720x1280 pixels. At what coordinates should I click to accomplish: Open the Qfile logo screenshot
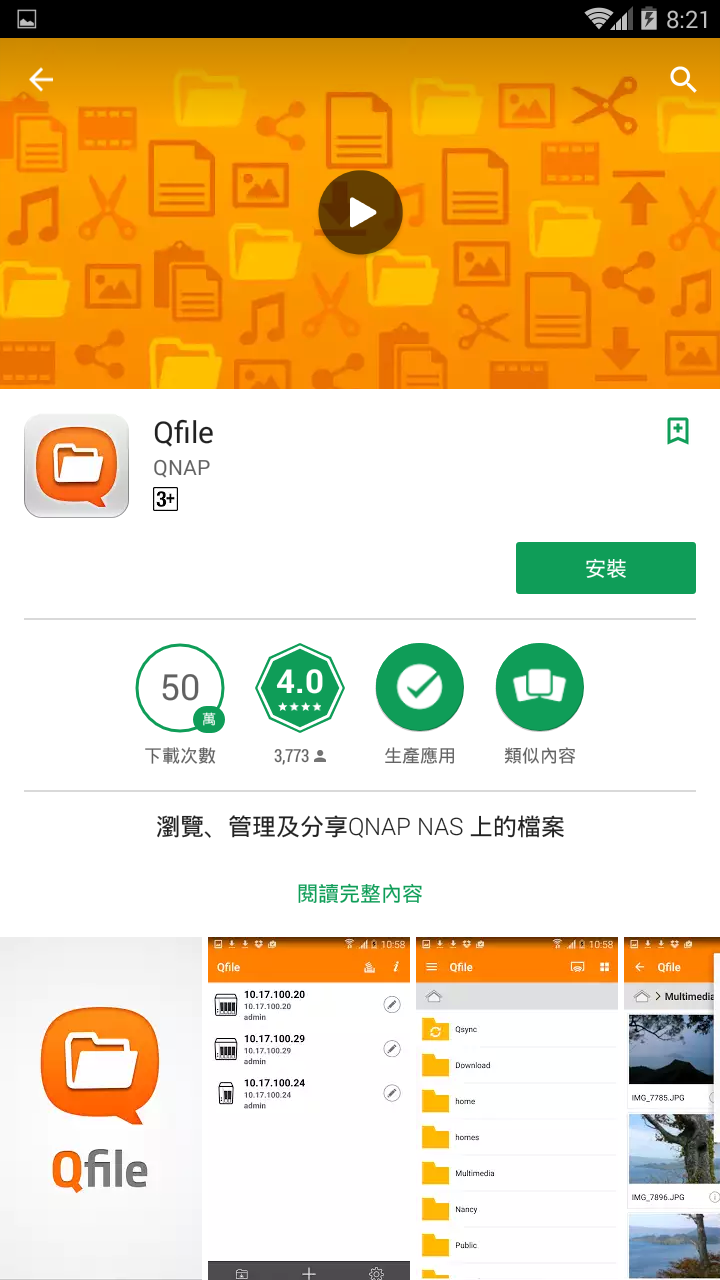[100, 1108]
